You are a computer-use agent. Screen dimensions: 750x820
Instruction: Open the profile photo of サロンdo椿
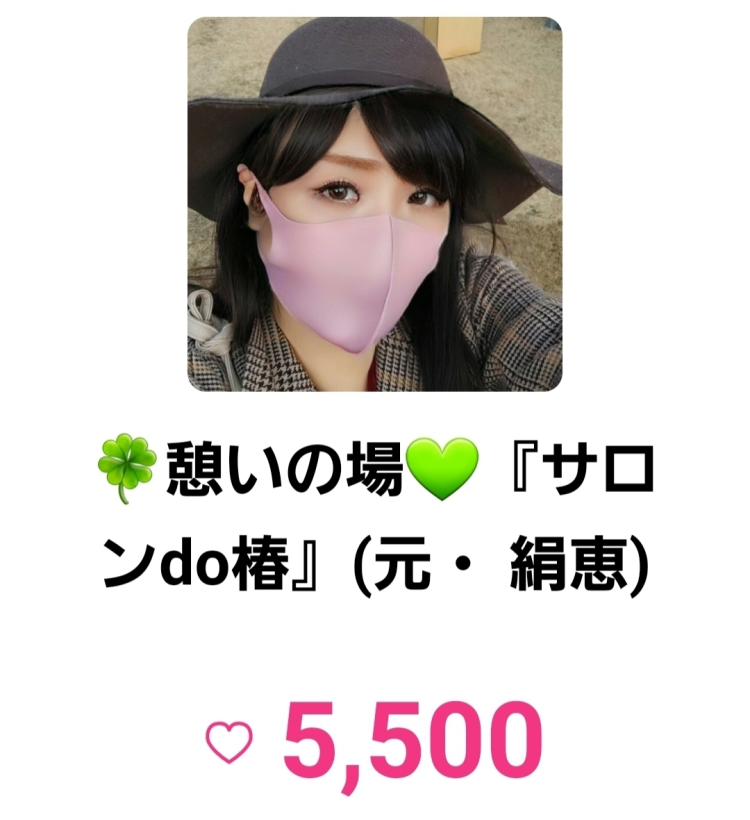click(x=374, y=204)
